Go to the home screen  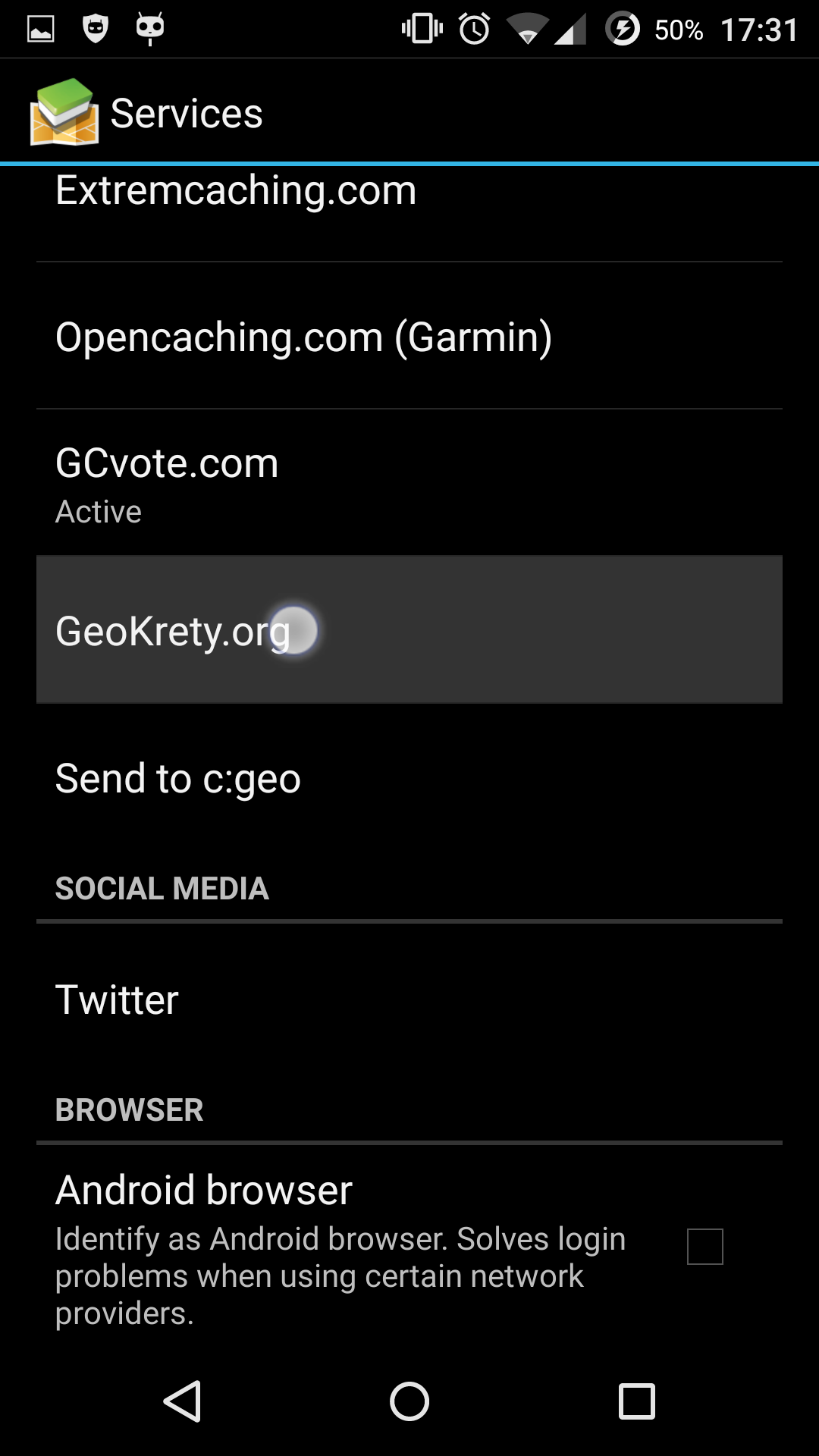click(409, 1401)
